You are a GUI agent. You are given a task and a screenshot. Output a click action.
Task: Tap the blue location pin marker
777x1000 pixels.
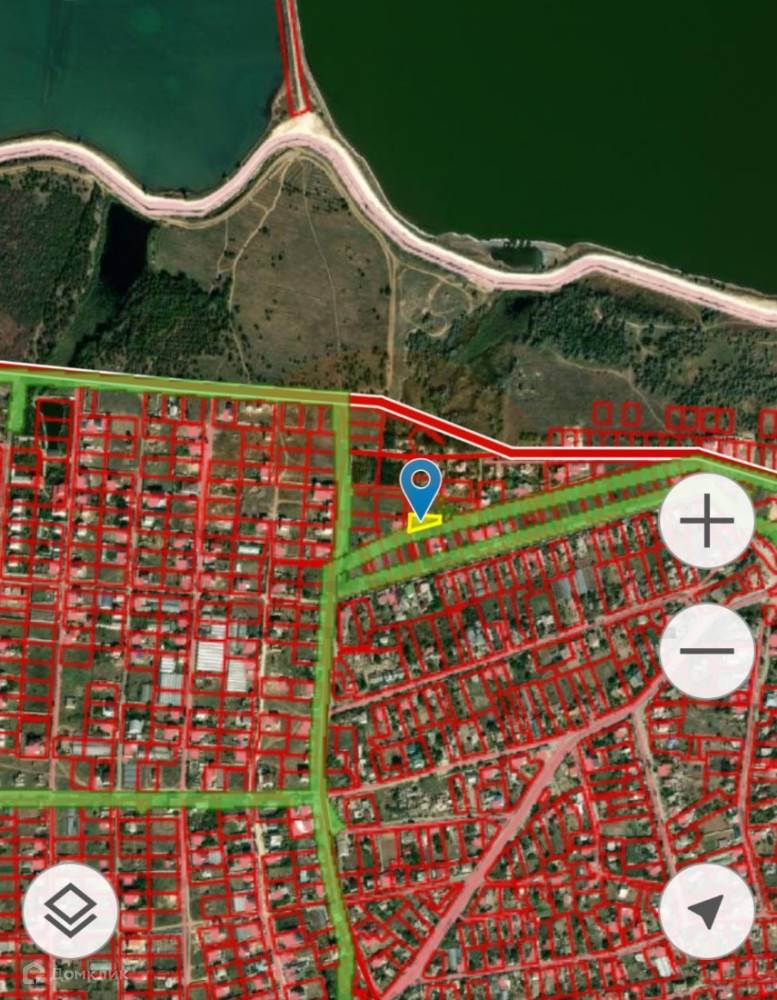pyautogui.click(x=421, y=487)
